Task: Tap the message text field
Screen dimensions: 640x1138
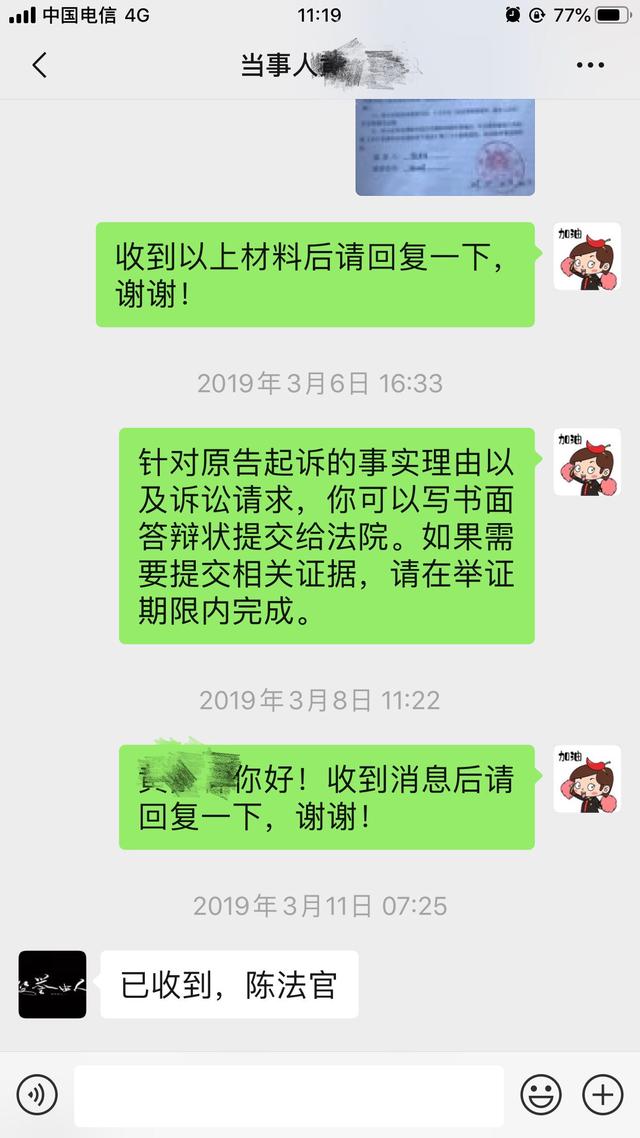Action: tap(288, 1096)
